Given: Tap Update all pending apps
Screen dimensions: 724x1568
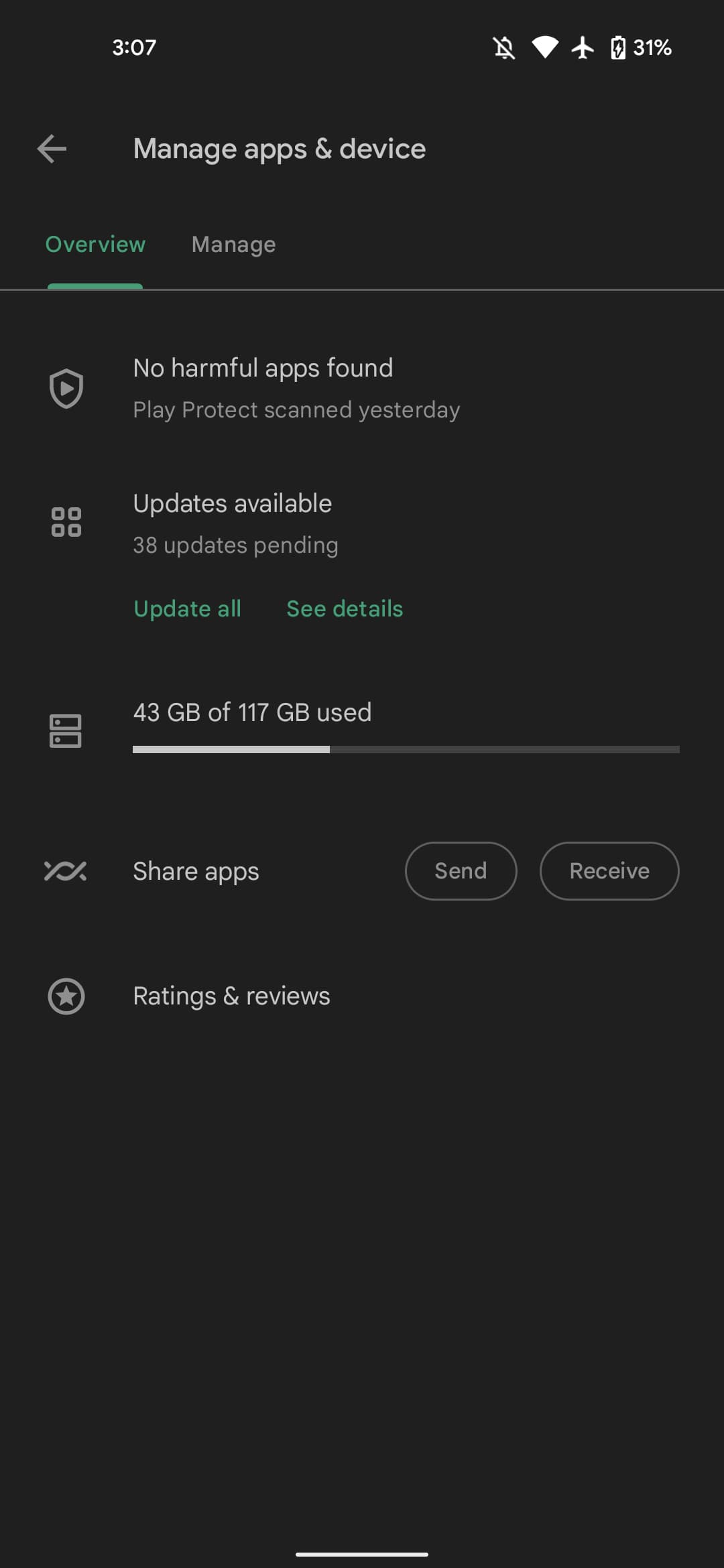Looking at the screenshot, I should [x=187, y=608].
